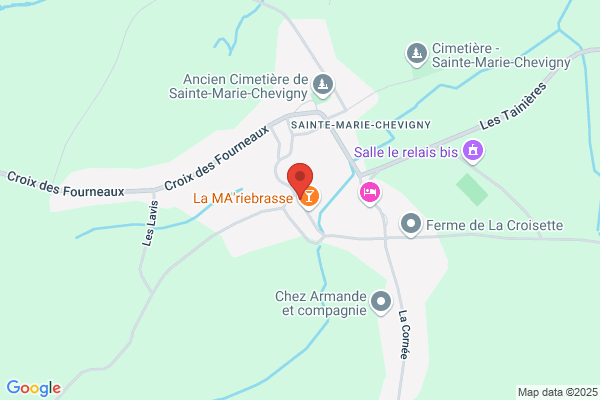The image size is (600, 400).
Task: Open the Cimetière - Sainte-Marie-Chevigny marker
Action: click(x=417, y=54)
